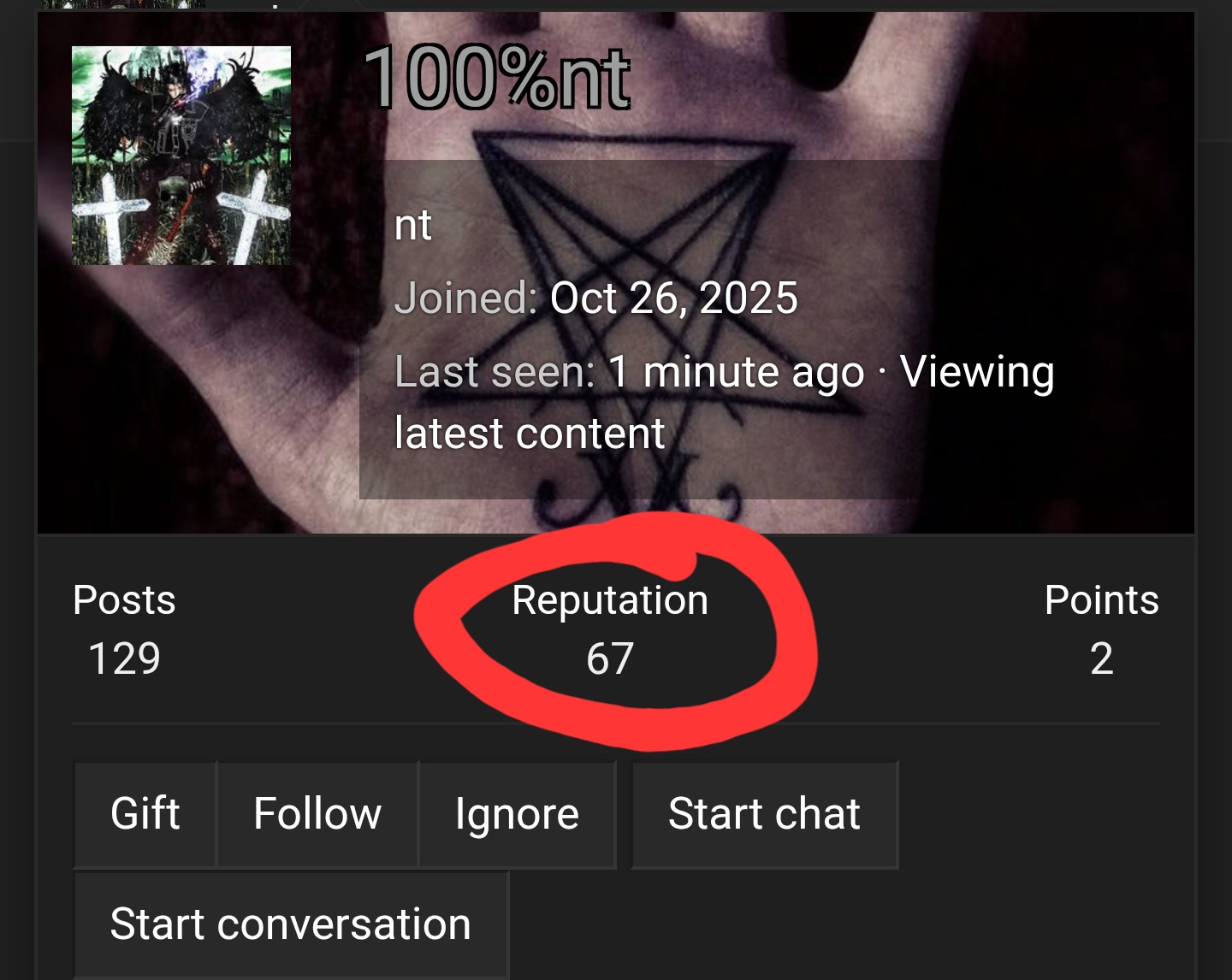Open the 100%nt profile avatar
The height and width of the screenshot is (980, 1232).
[x=181, y=156]
